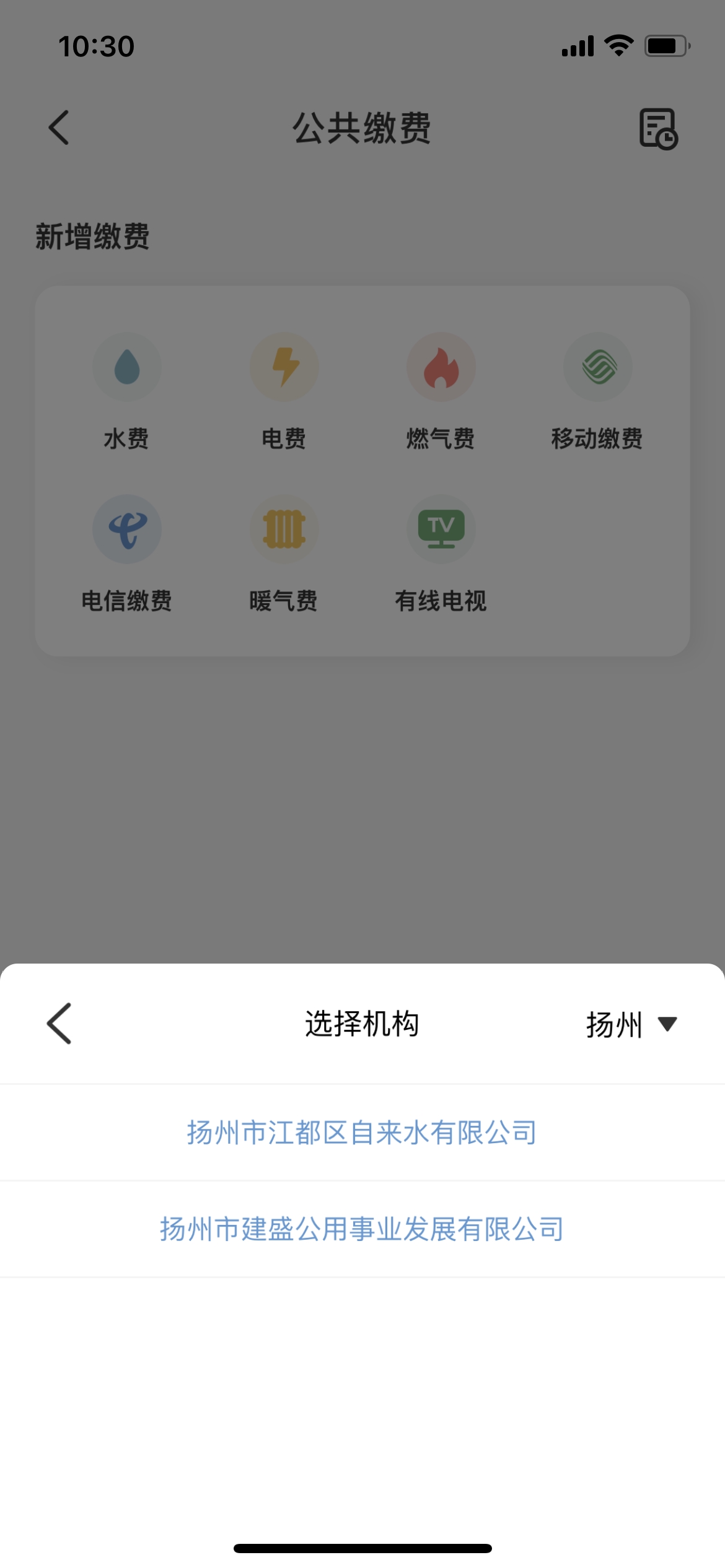The height and width of the screenshot is (1568, 725).
Task: Open the 扬州 city dropdown
Action: (x=631, y=1024)
